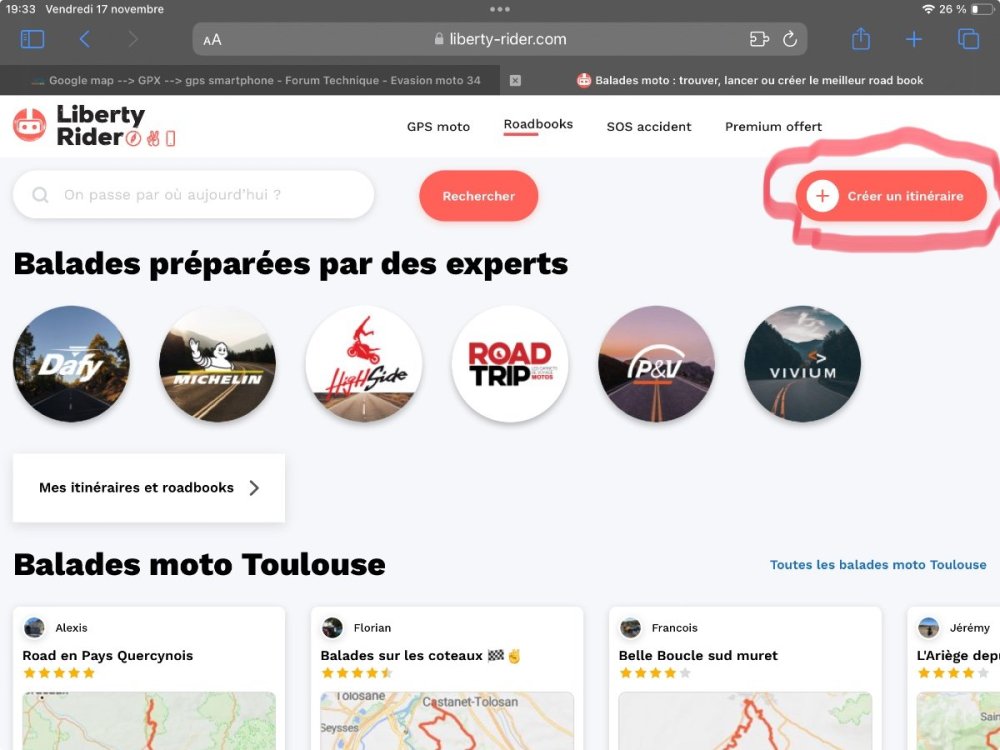This screenshot has height=750, width=1000.
Task: Open the Dafy expert rides
Action: pyautogui.click(x=71, y=364)
